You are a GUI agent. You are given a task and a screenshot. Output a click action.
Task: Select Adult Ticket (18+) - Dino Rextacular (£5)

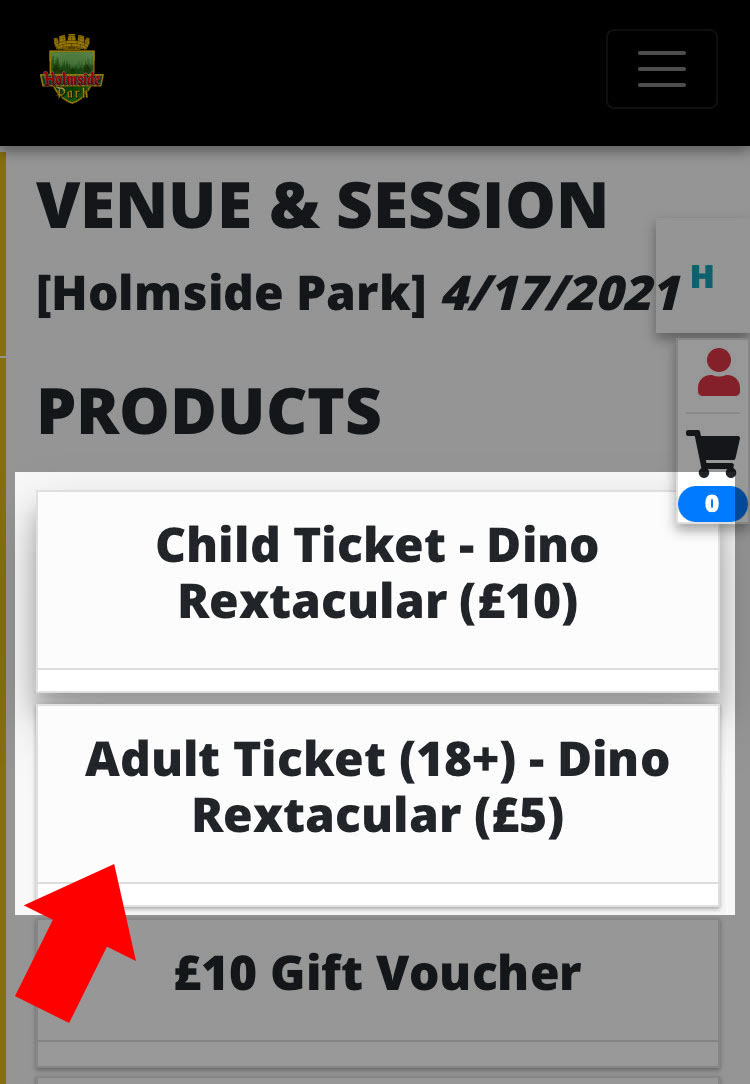(377, 788)
